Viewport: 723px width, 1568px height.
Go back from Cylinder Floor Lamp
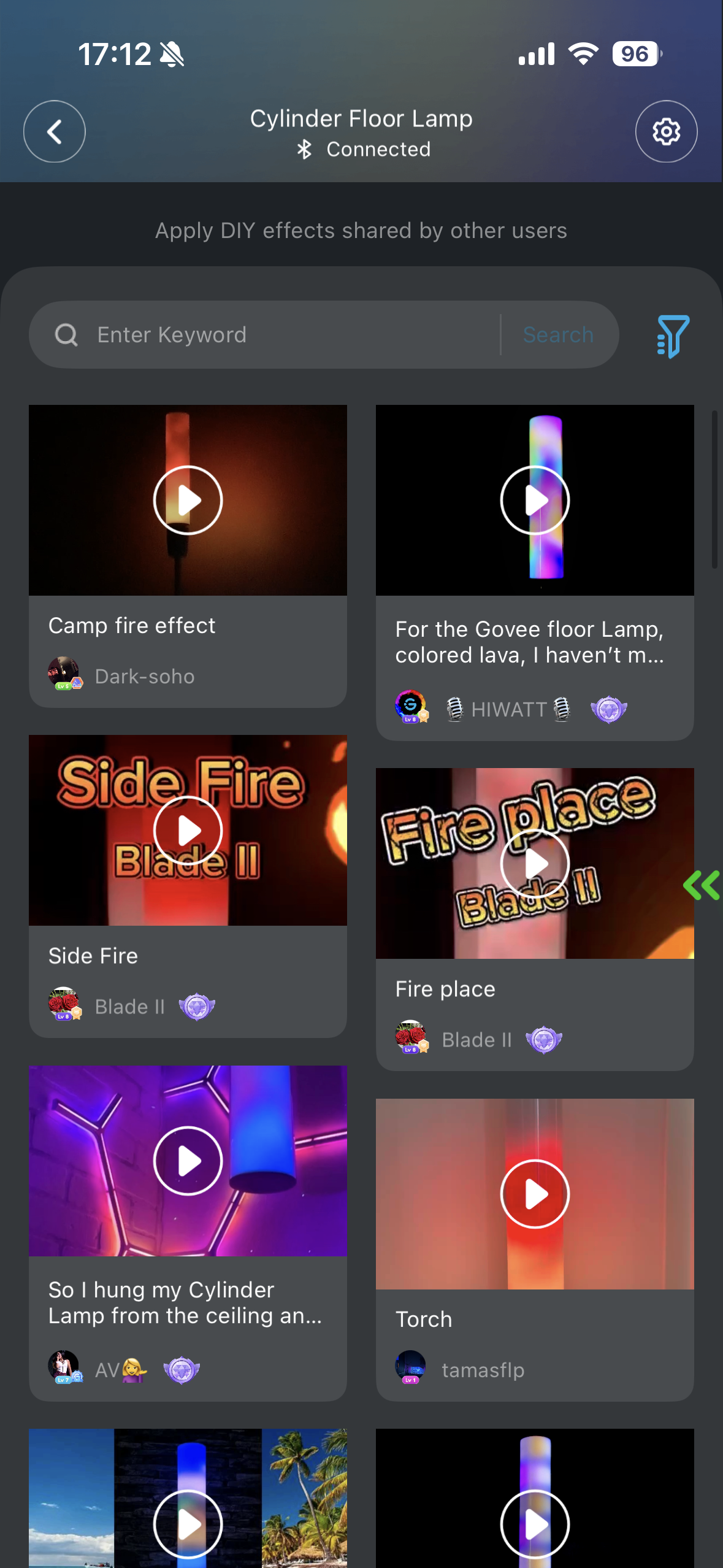click(54, 131)
